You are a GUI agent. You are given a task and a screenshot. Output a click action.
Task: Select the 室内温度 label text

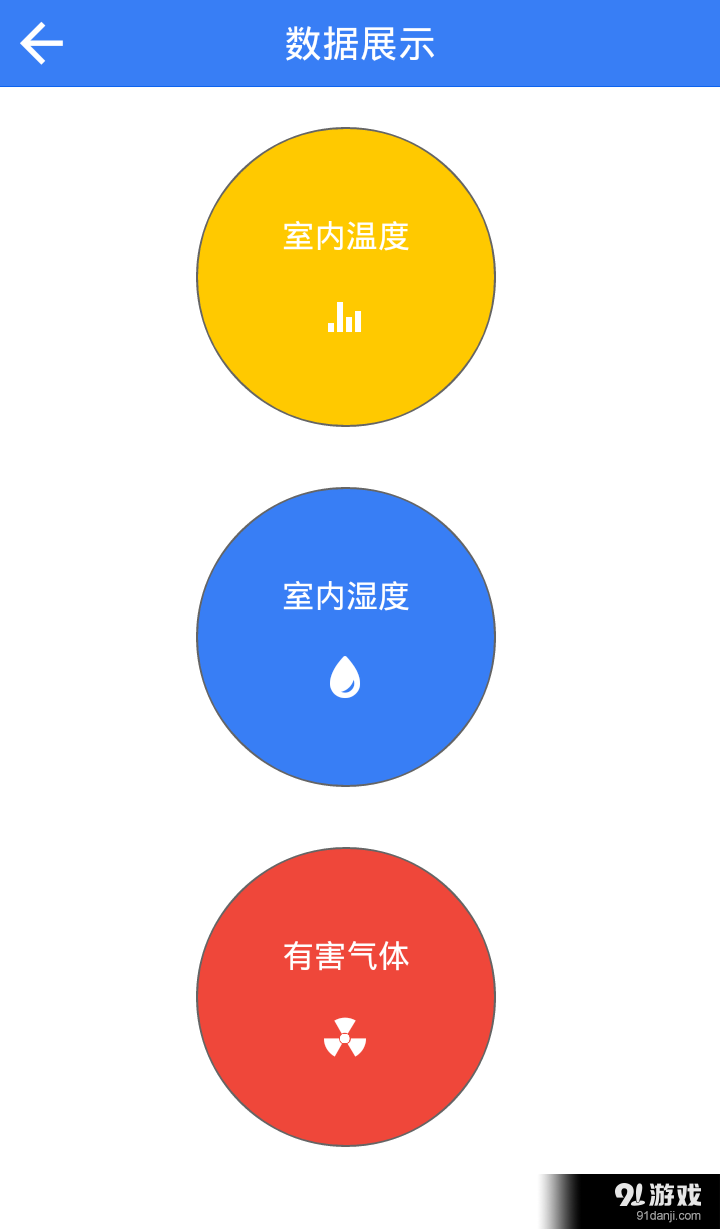coord(346,237)
